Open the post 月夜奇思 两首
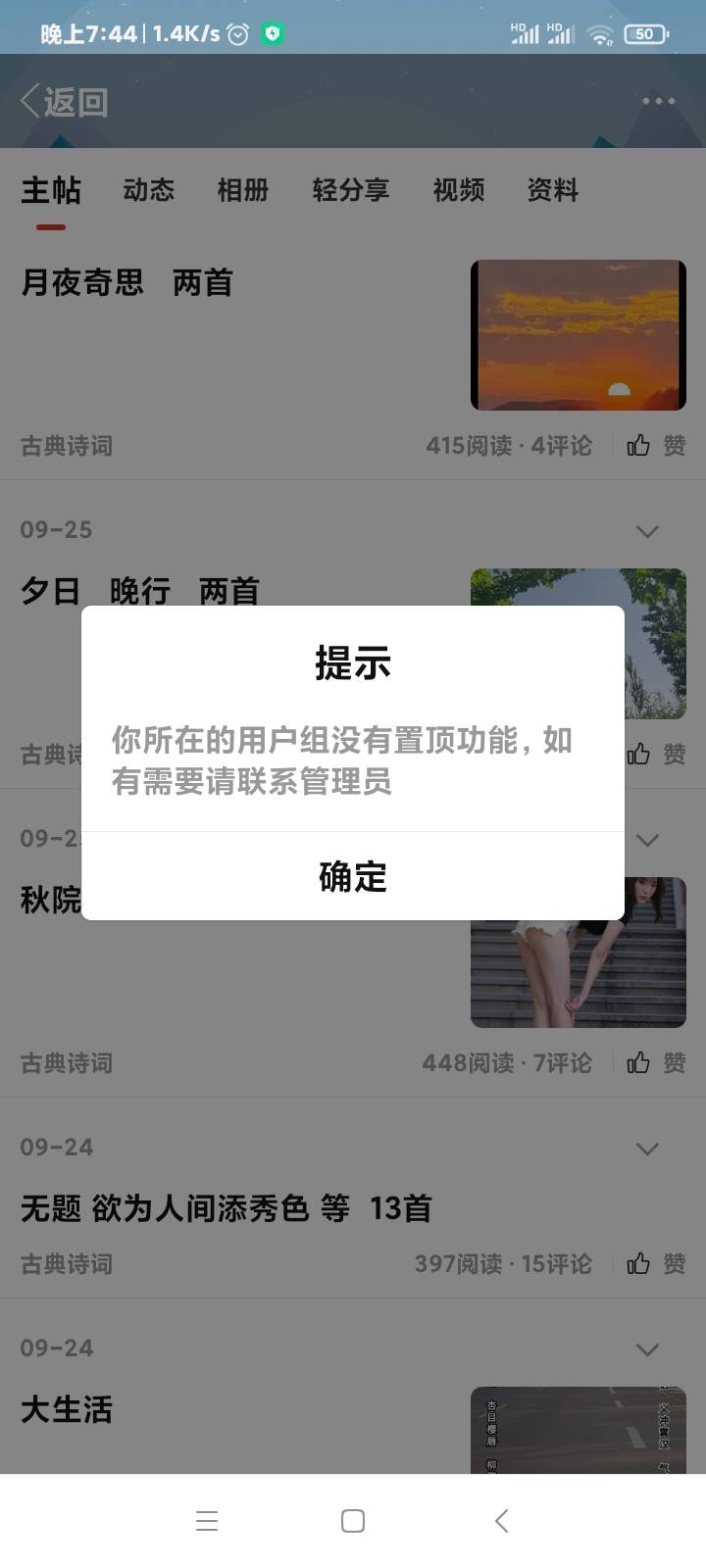 coord(127,283)
